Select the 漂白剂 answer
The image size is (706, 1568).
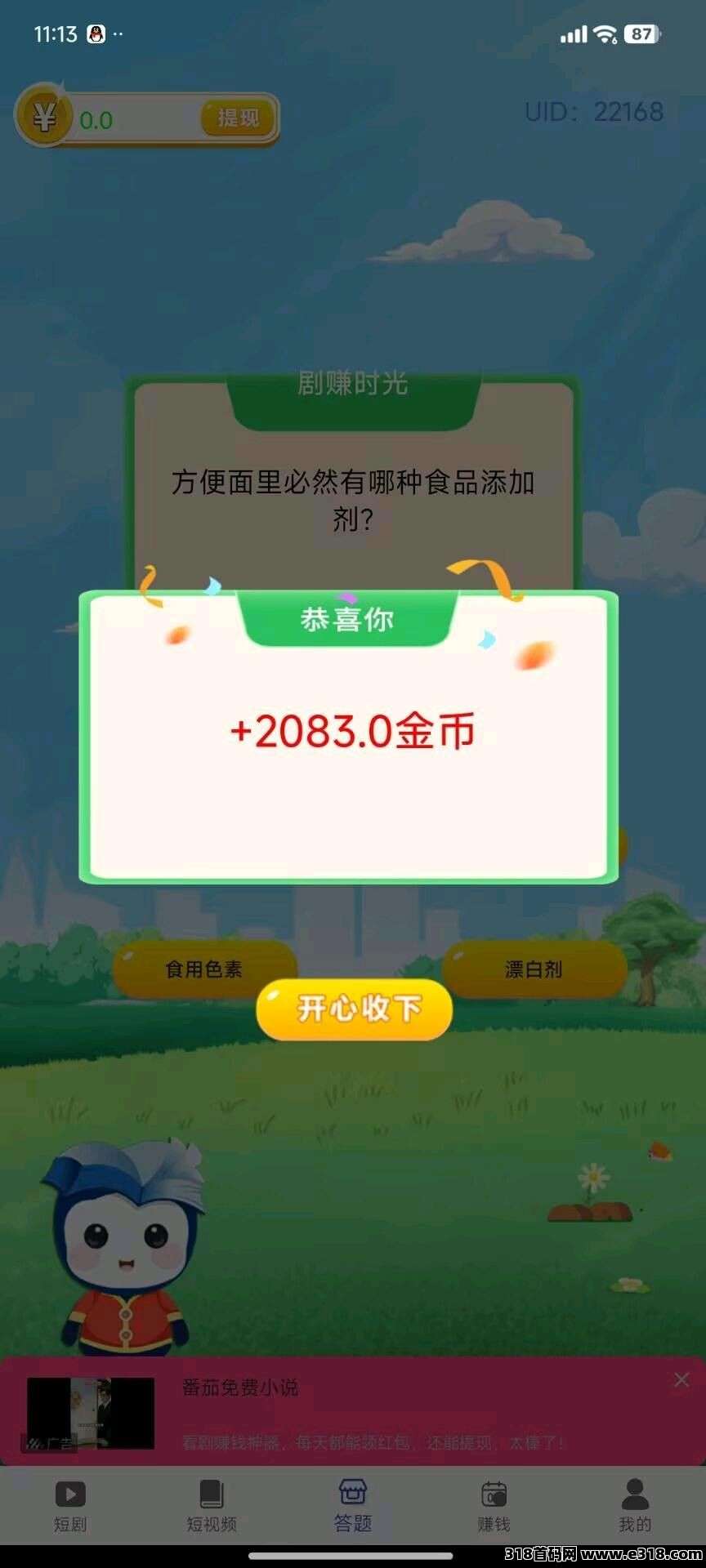pyautogui.click(x=534, y=969)
